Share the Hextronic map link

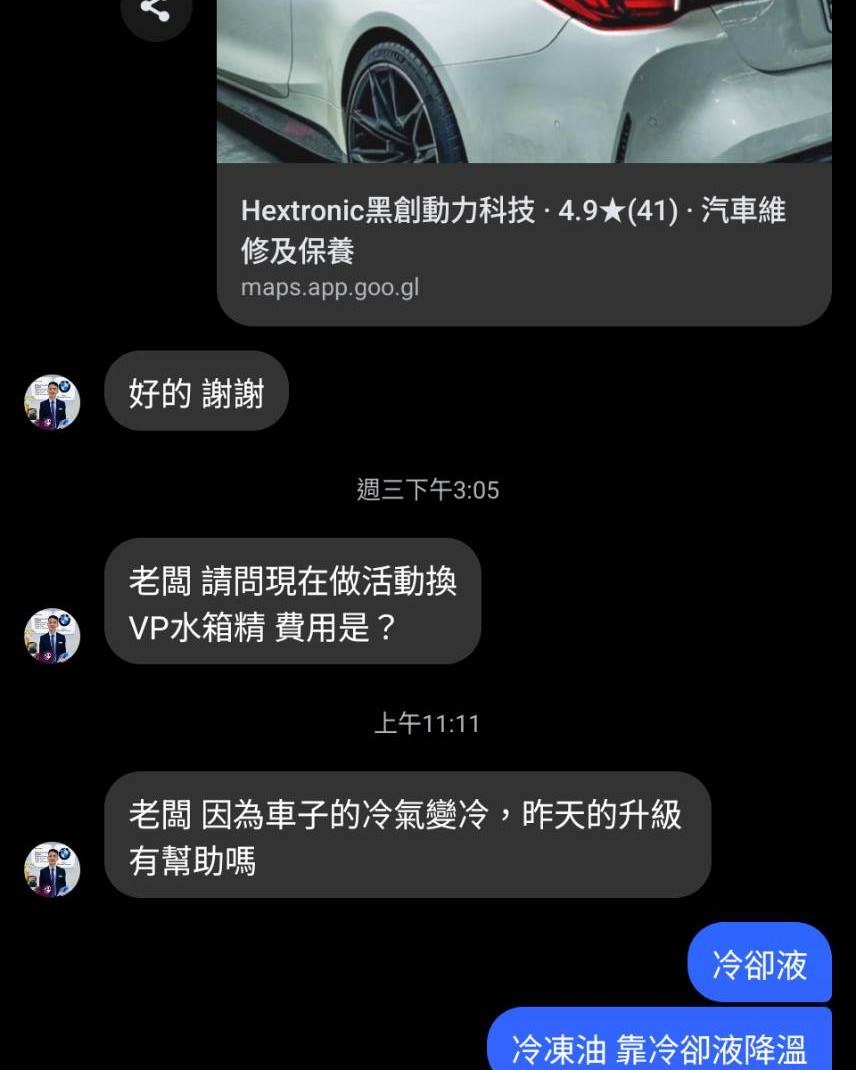(155, 10)
